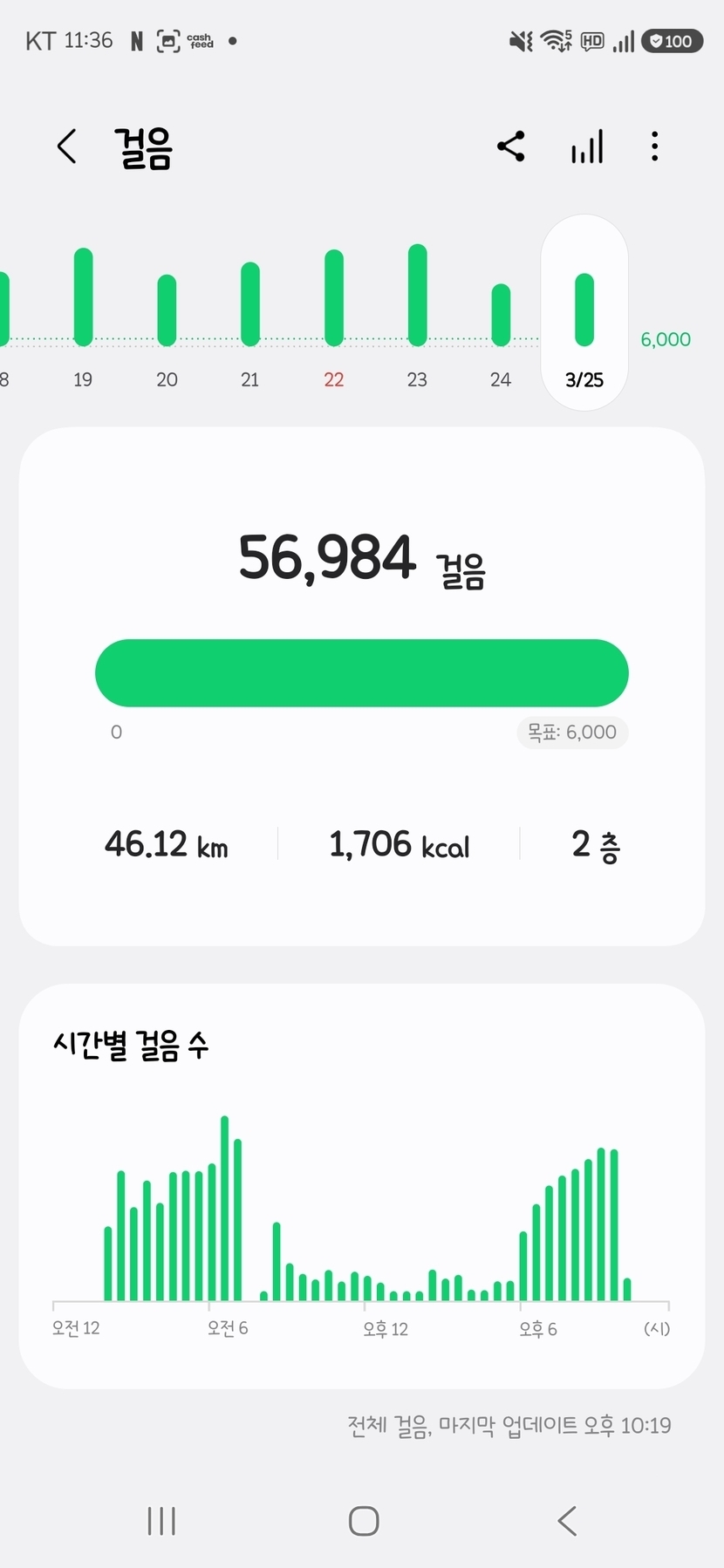Screen dimensions: 724x1568
Task: Select the day 24 step bar
Action: coord(501,315)
